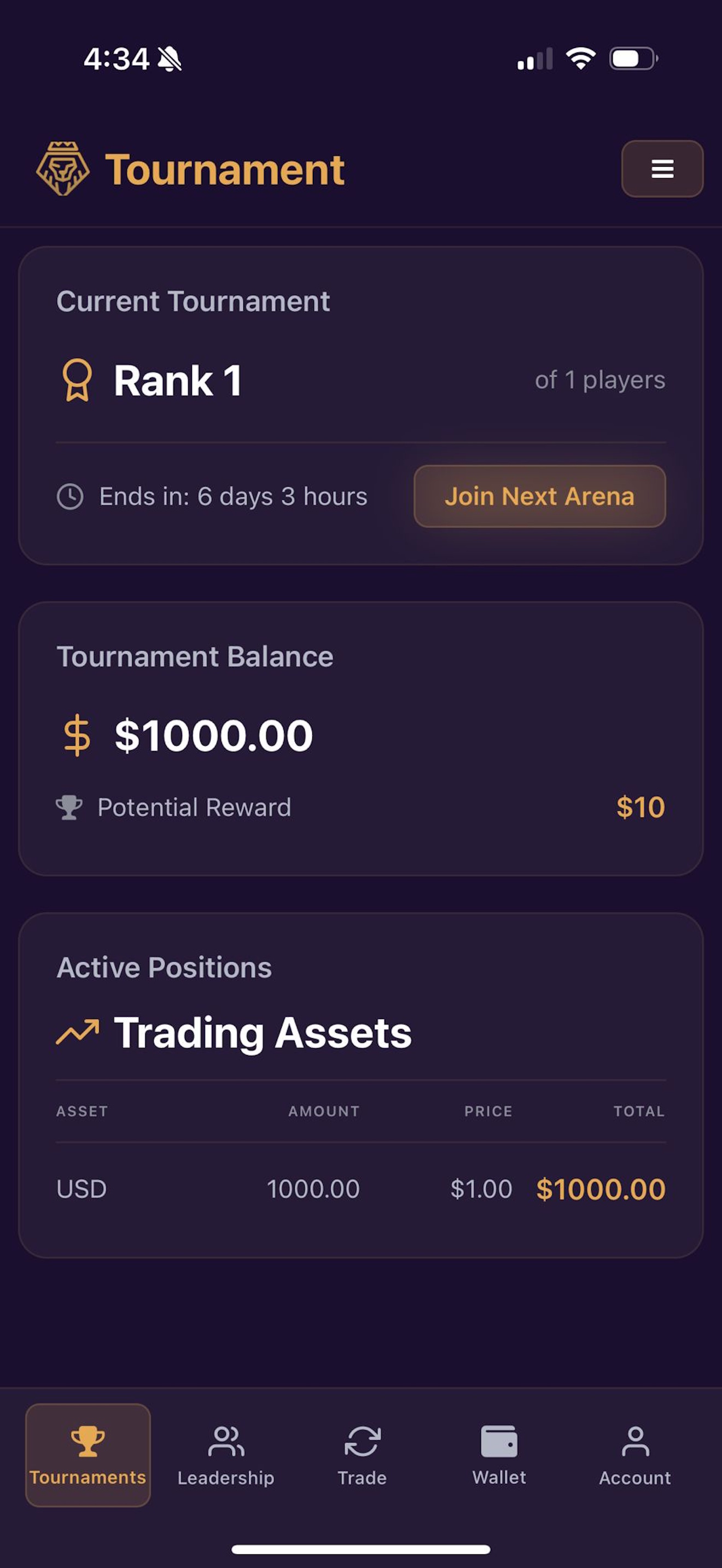Join the next arena

point(539,496)
